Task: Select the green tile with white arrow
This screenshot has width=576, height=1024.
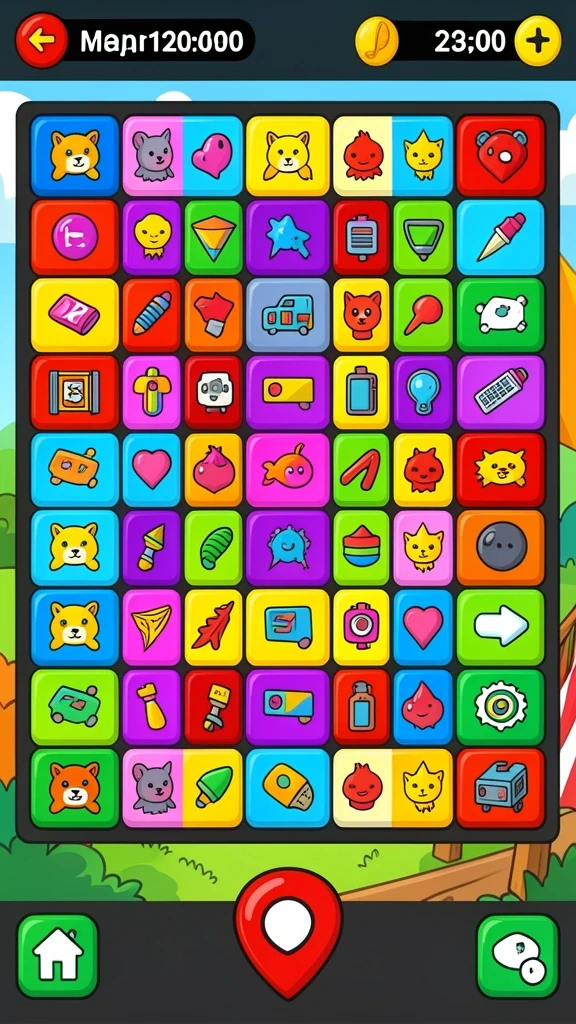Action: tap(500, 627)
